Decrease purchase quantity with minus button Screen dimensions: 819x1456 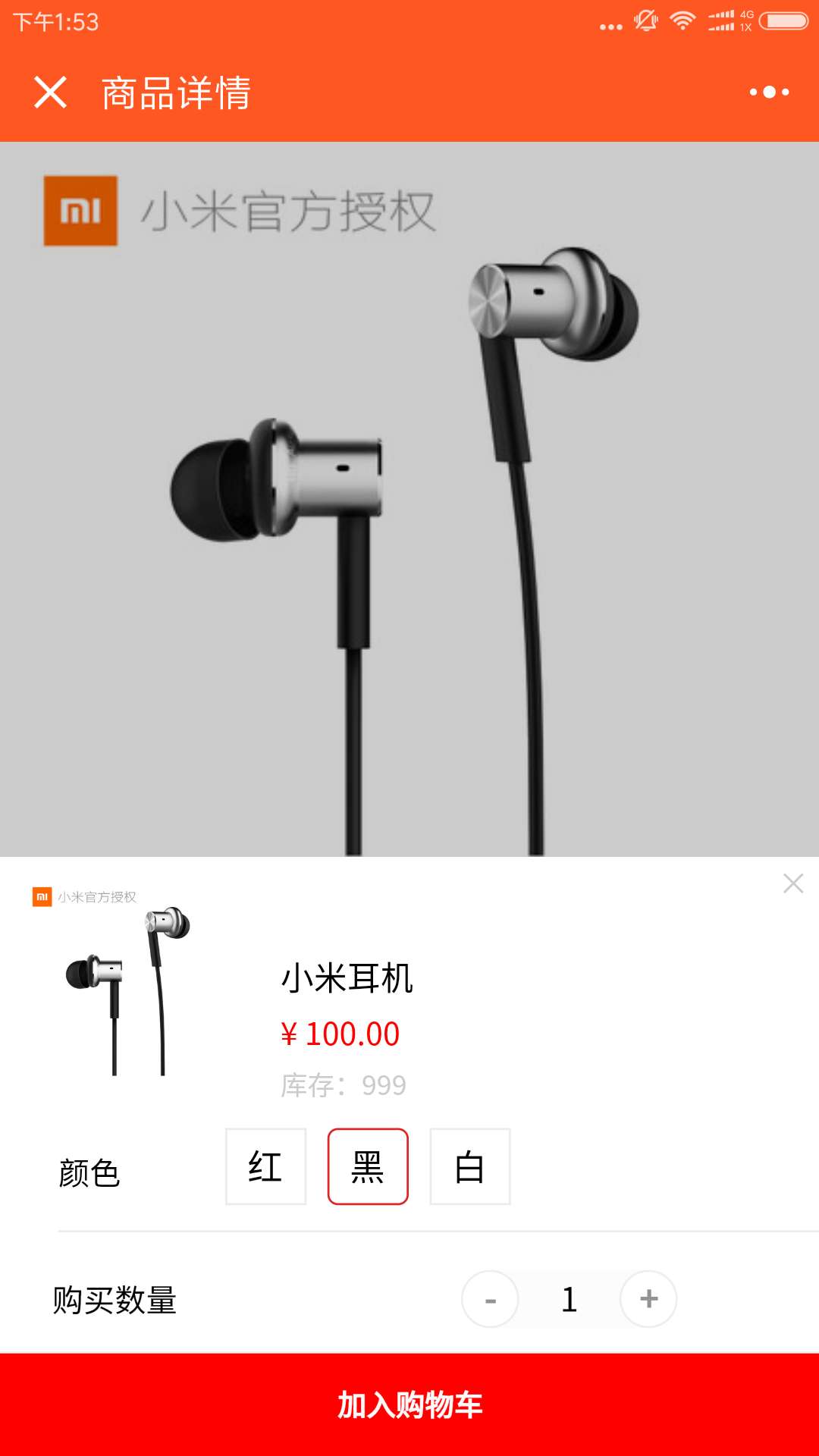coord(491,1299)
